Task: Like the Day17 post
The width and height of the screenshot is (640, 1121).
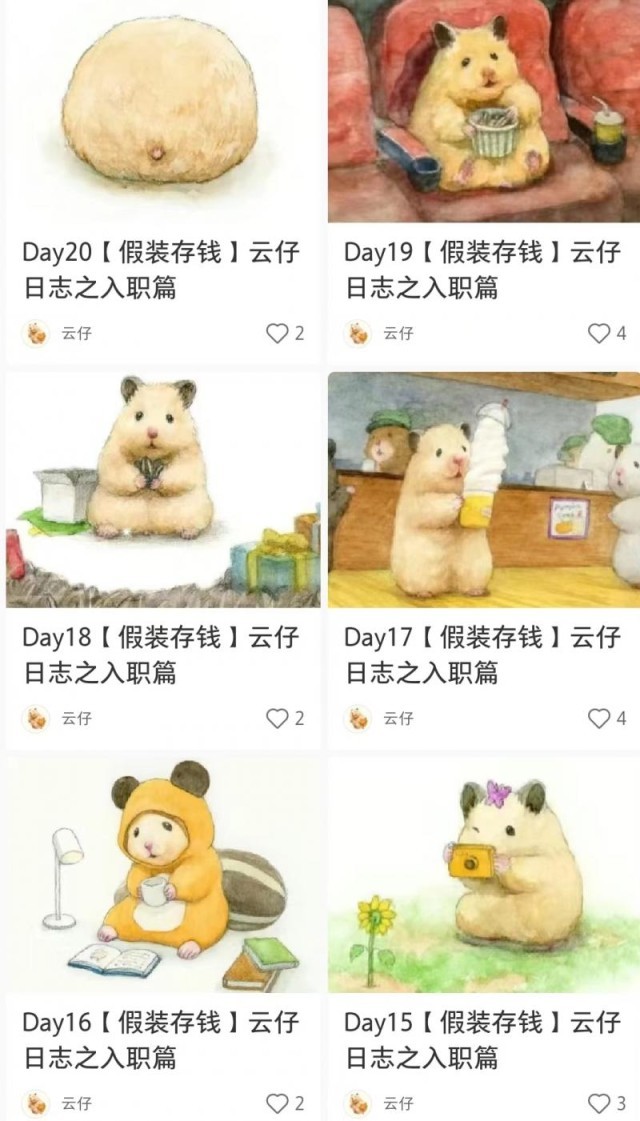Action: click(x=598, y=718)
